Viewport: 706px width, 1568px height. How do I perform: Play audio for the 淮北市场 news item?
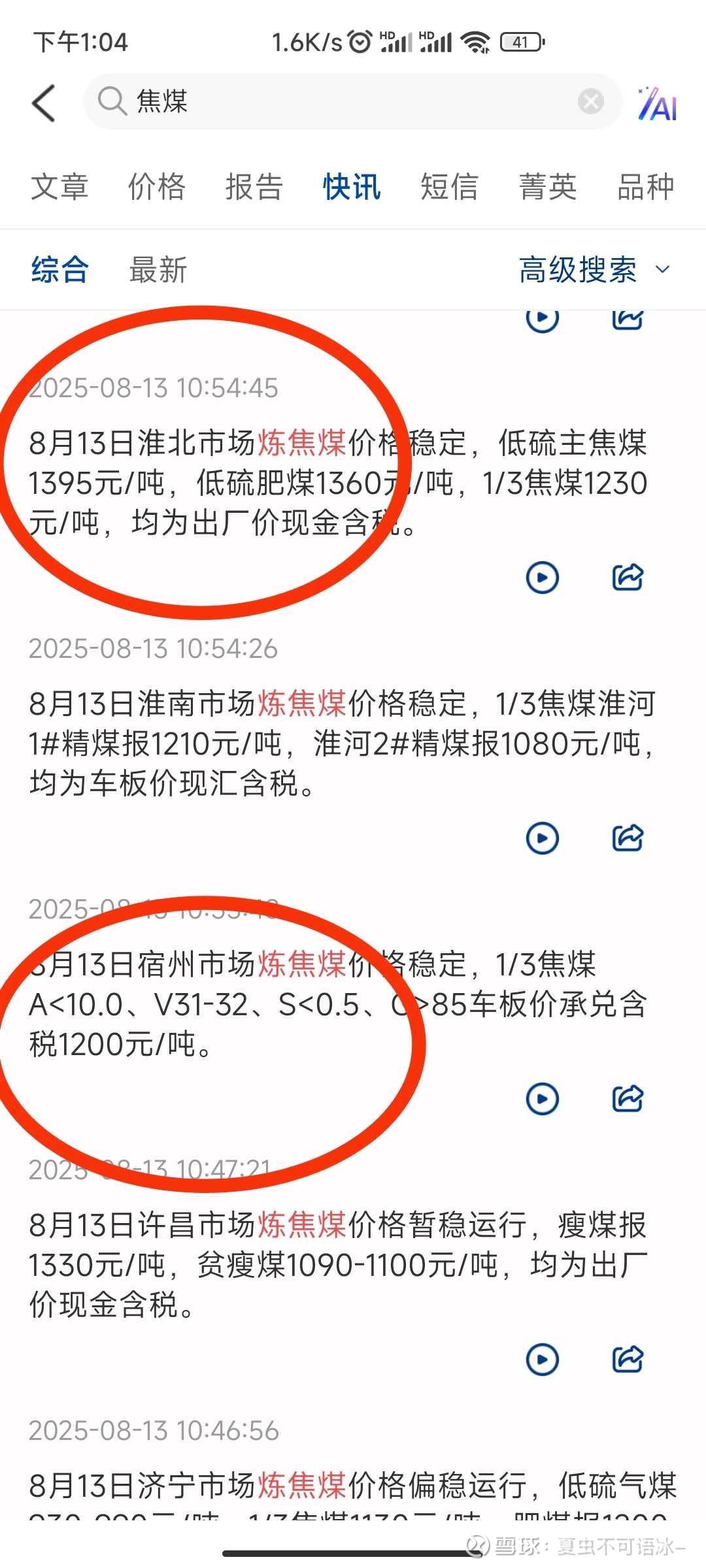[543, 578]
